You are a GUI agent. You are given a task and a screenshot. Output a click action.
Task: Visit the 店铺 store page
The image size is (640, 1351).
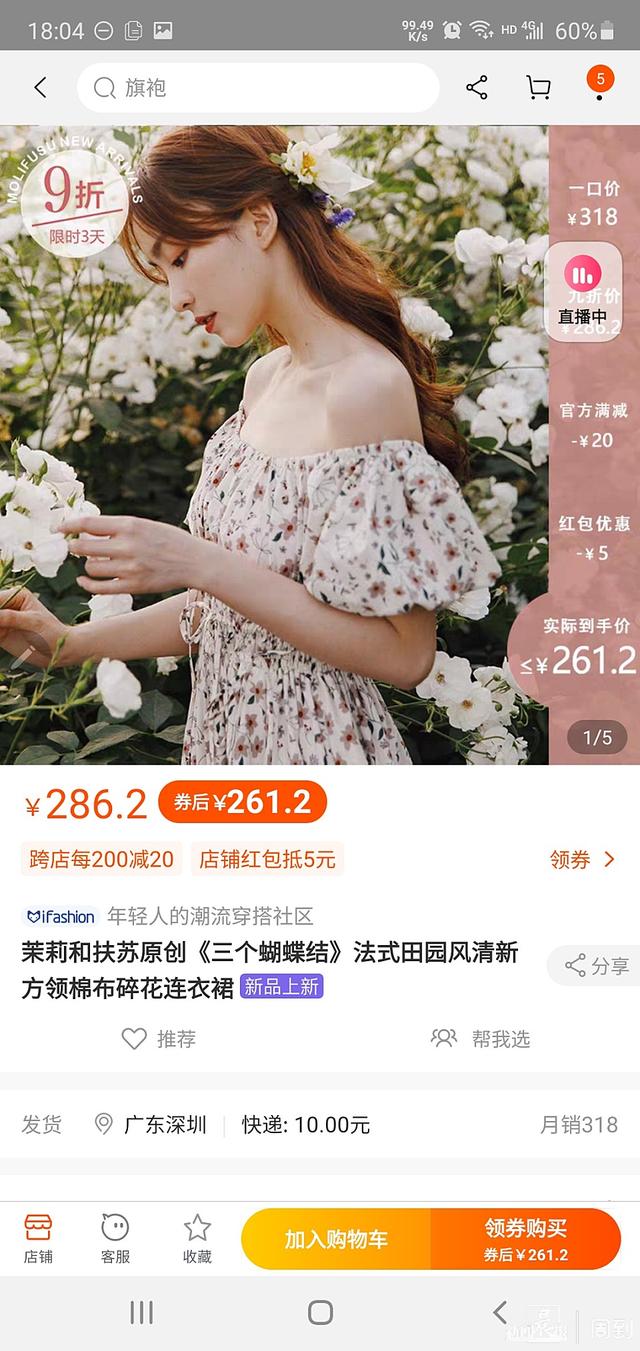coord(38,1238)
